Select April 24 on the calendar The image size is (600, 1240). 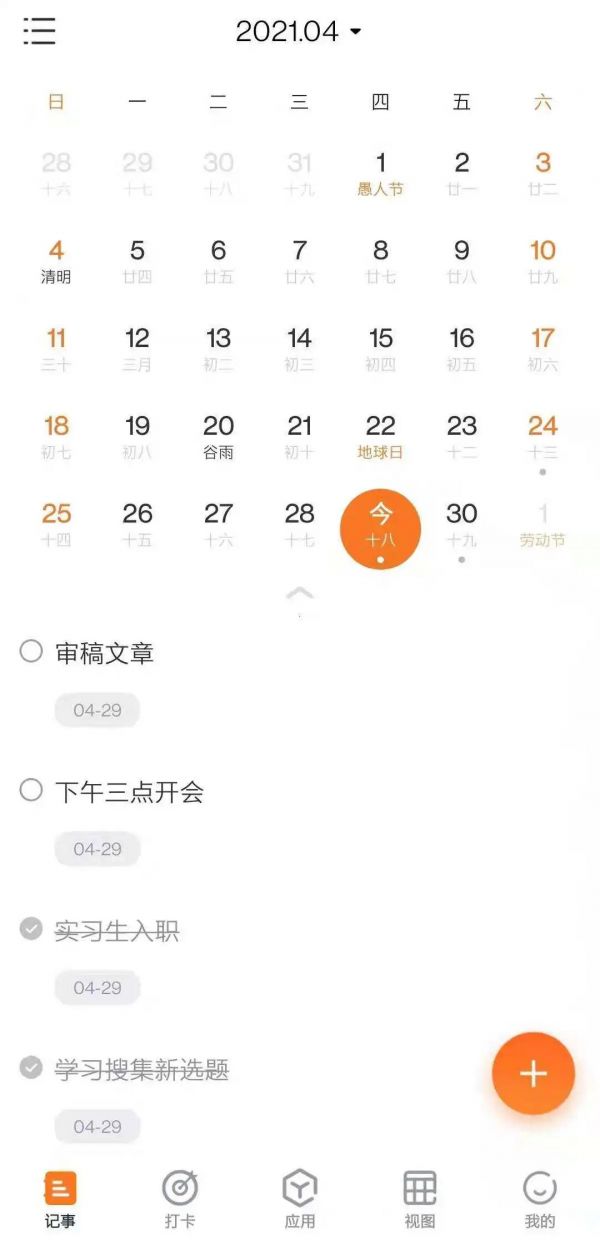coord(542,436)
